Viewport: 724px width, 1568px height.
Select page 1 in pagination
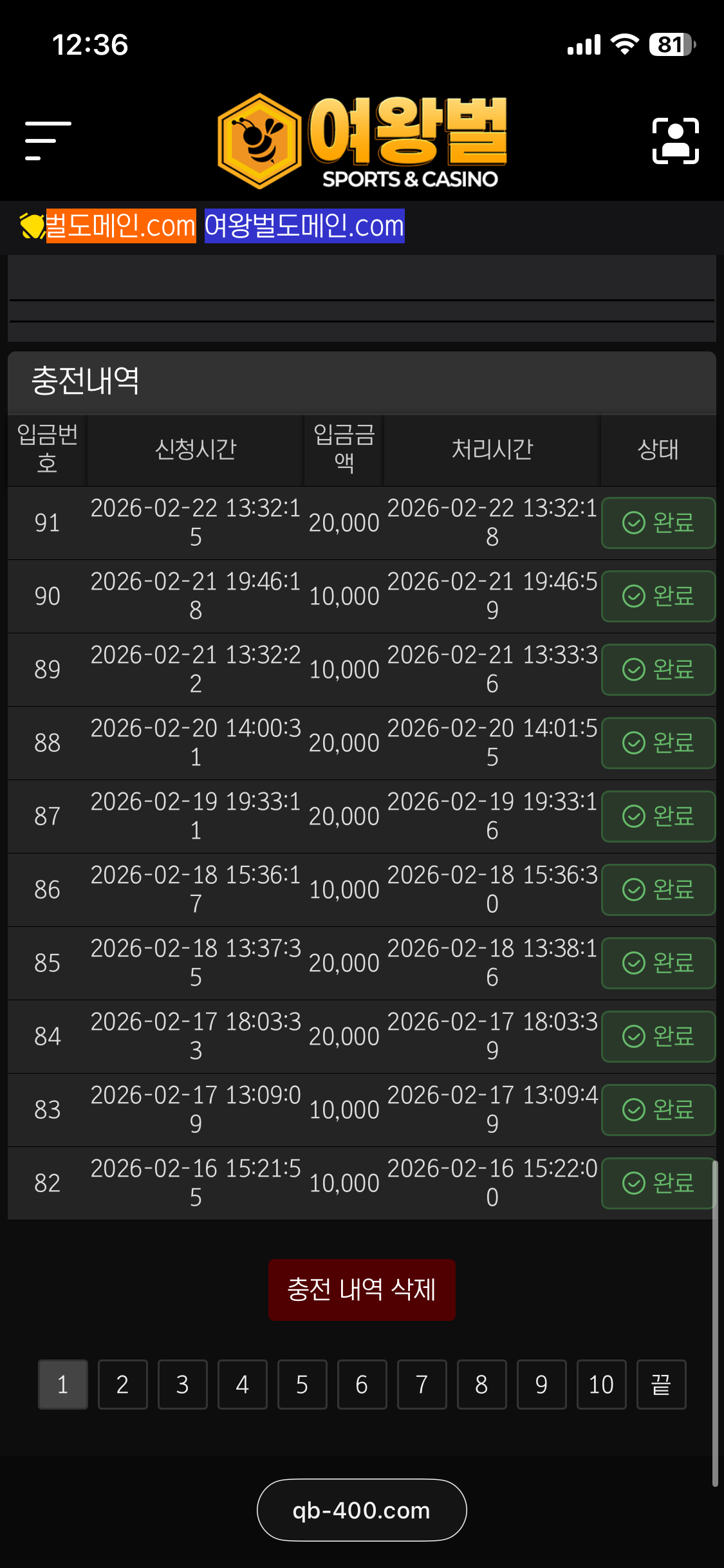[62, 1385]
